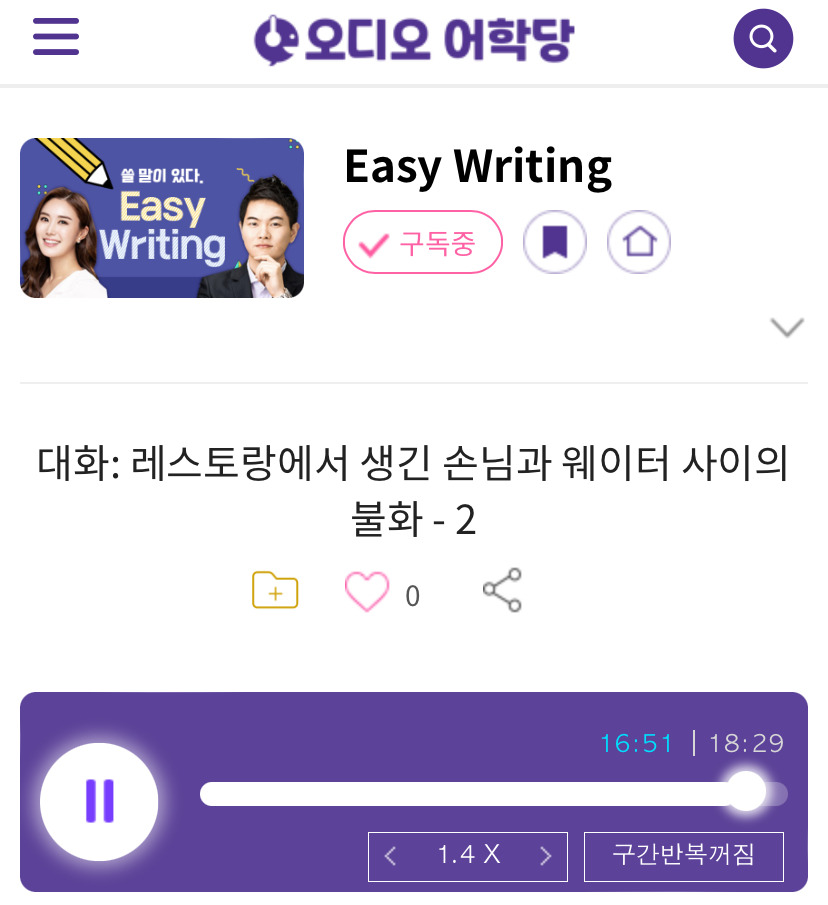The height and width of the screenshot is (905, 828).
Task: Like the episode with the heart icon
Action: (368, 589)
